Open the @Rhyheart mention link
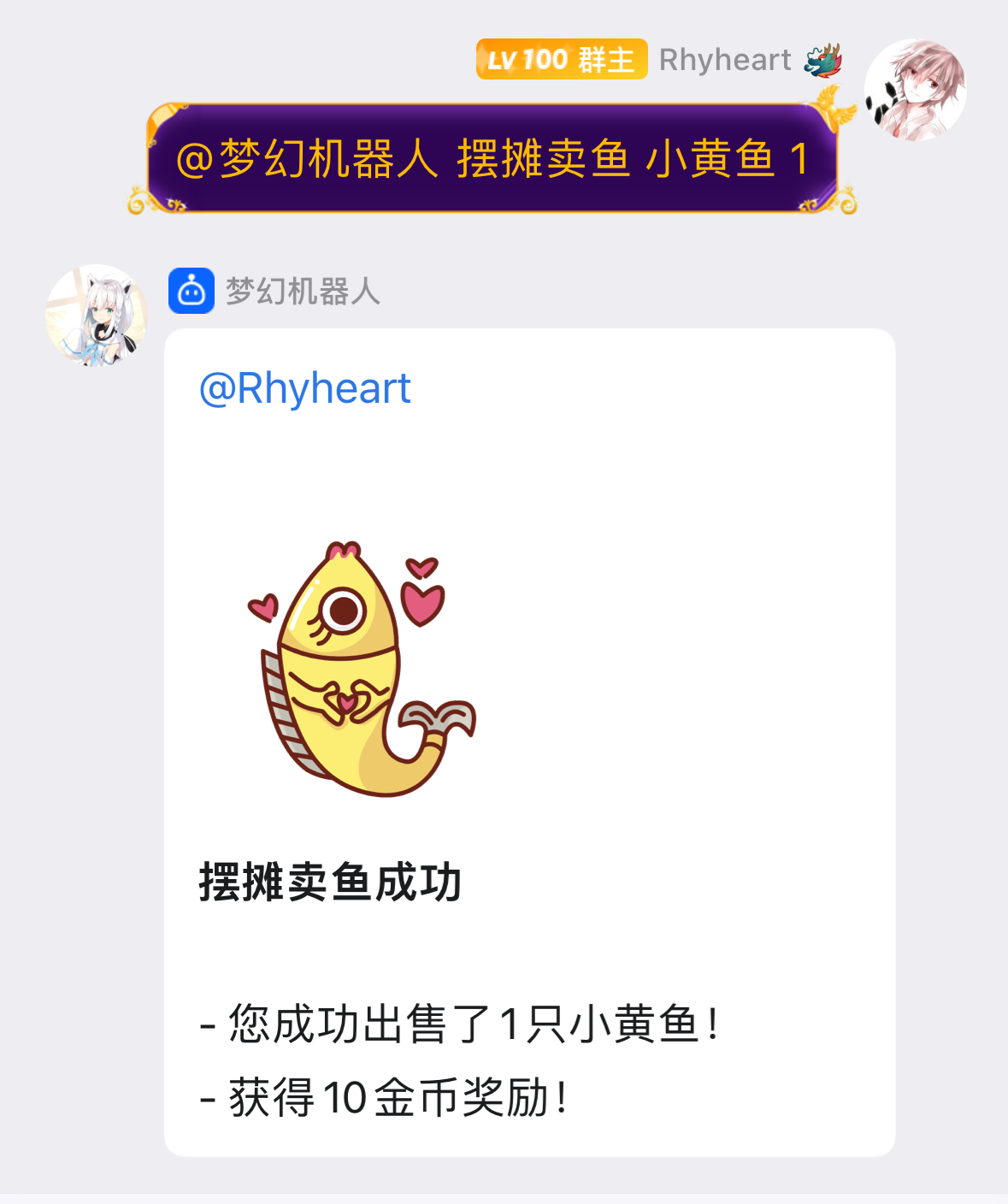The width and height of the screenshot is (1008, 1204). coord(304,387)
